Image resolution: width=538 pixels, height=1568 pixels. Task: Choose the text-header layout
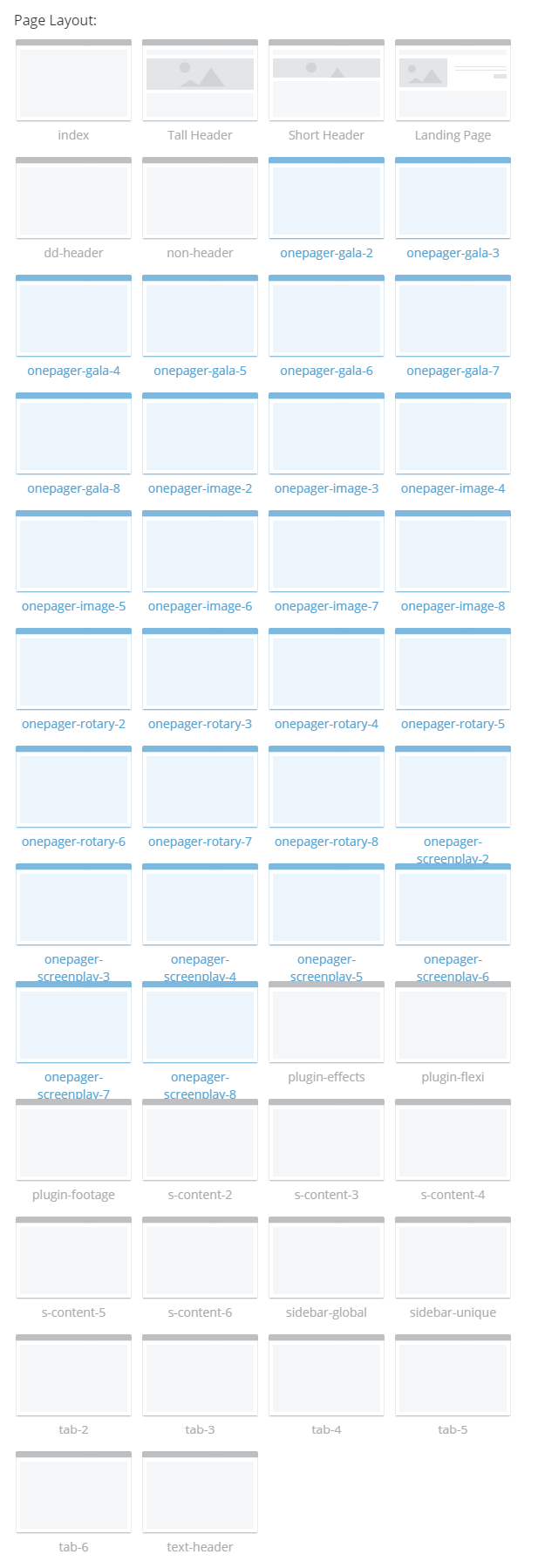point(200,1493)
